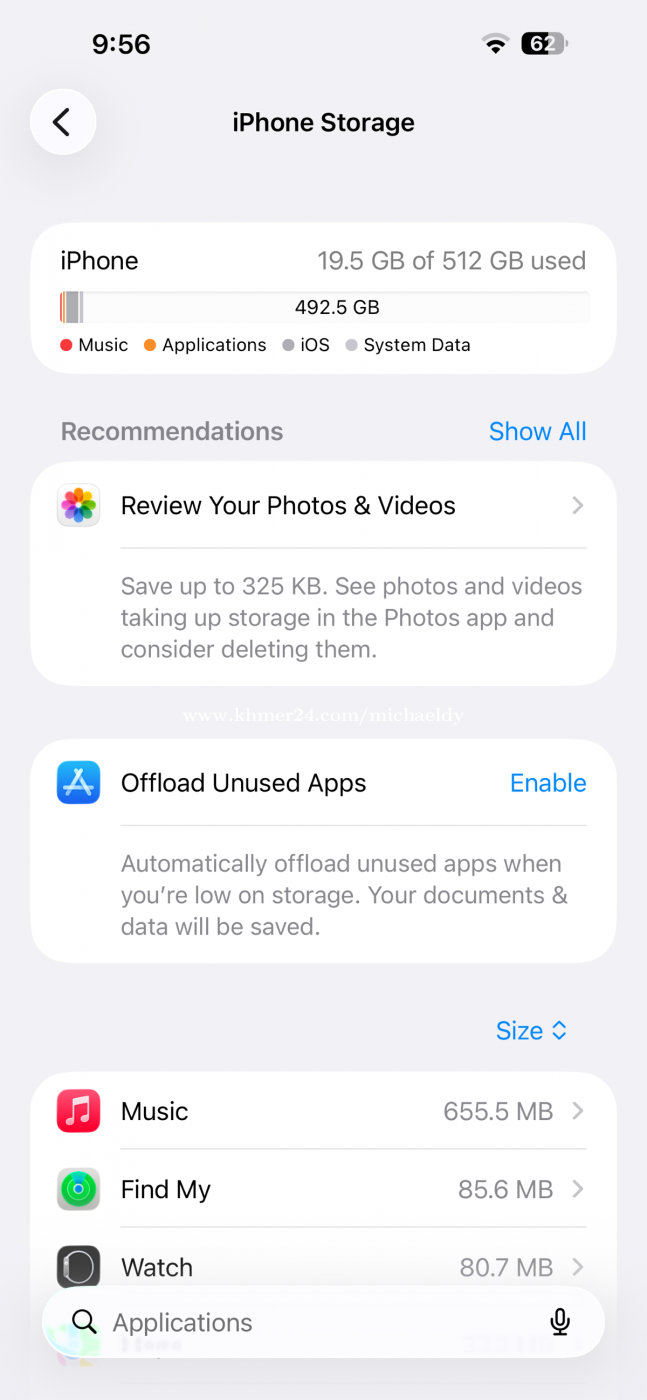Change the Size sort order
The width and height of the screenshot is (647, 1400).
[531, 1031]
